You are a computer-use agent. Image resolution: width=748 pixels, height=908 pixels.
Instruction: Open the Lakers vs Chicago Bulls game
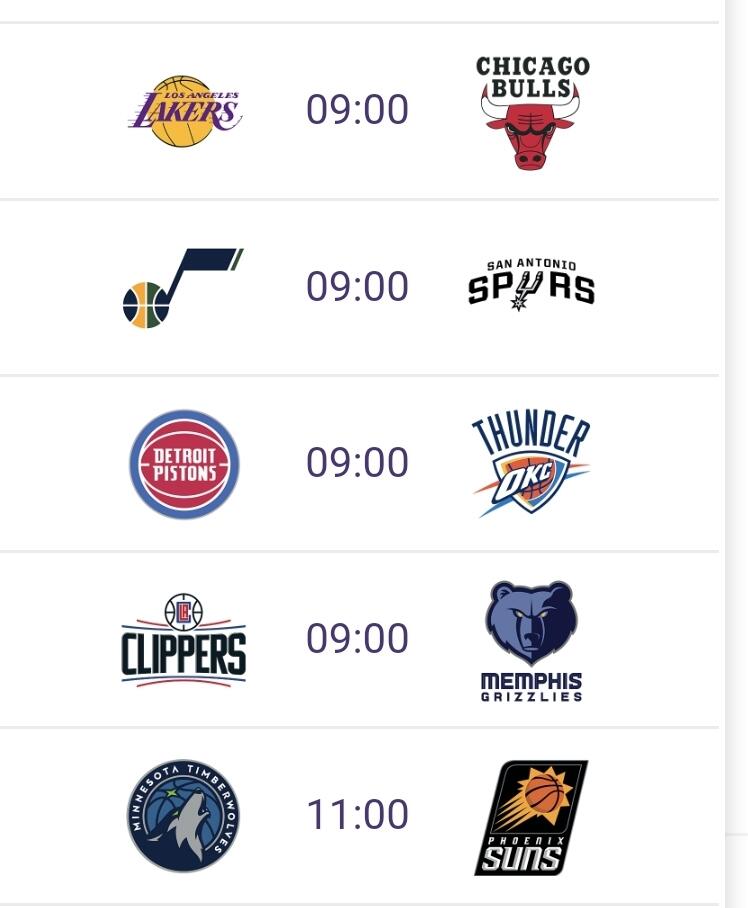coord(359,111)
